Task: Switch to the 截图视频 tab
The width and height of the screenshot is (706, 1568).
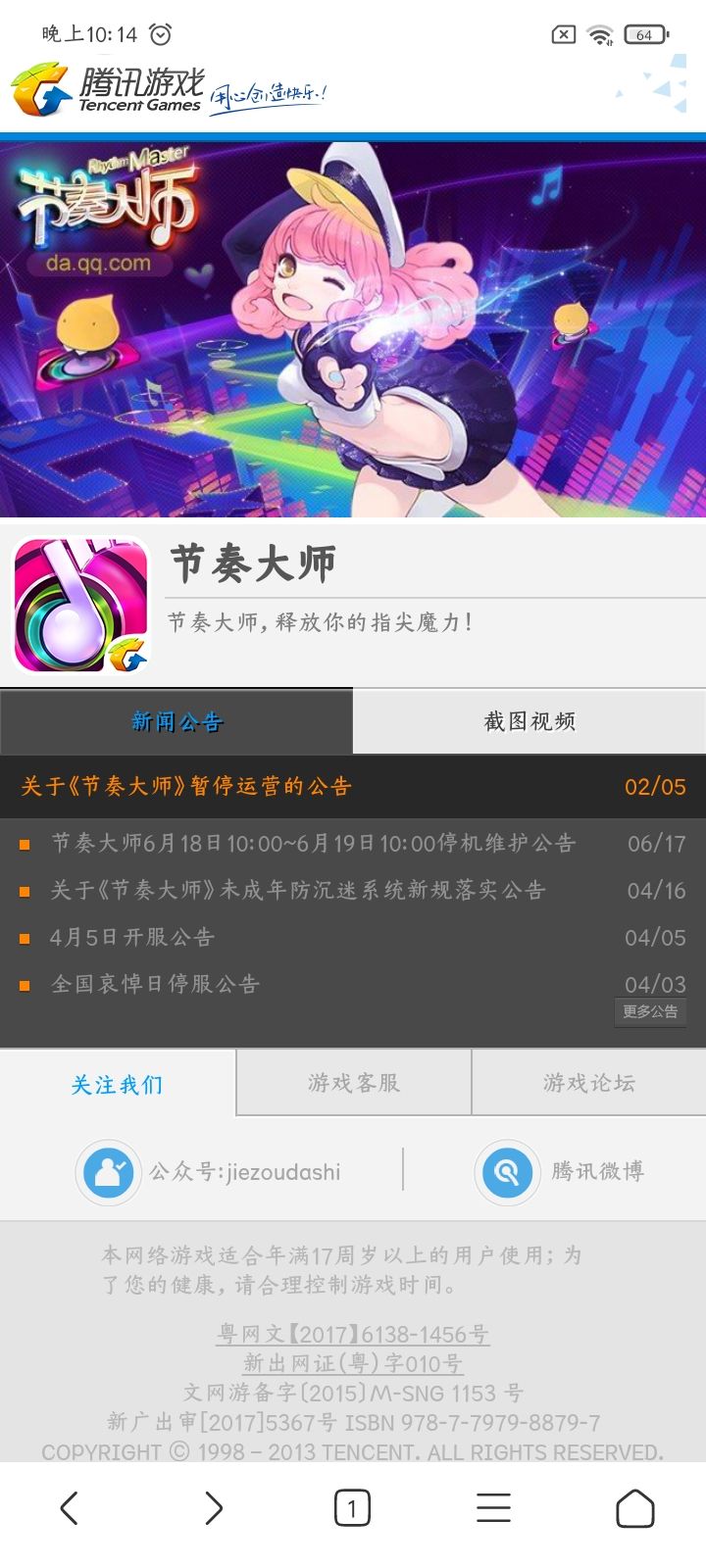Action: click(x=528, y=720)
